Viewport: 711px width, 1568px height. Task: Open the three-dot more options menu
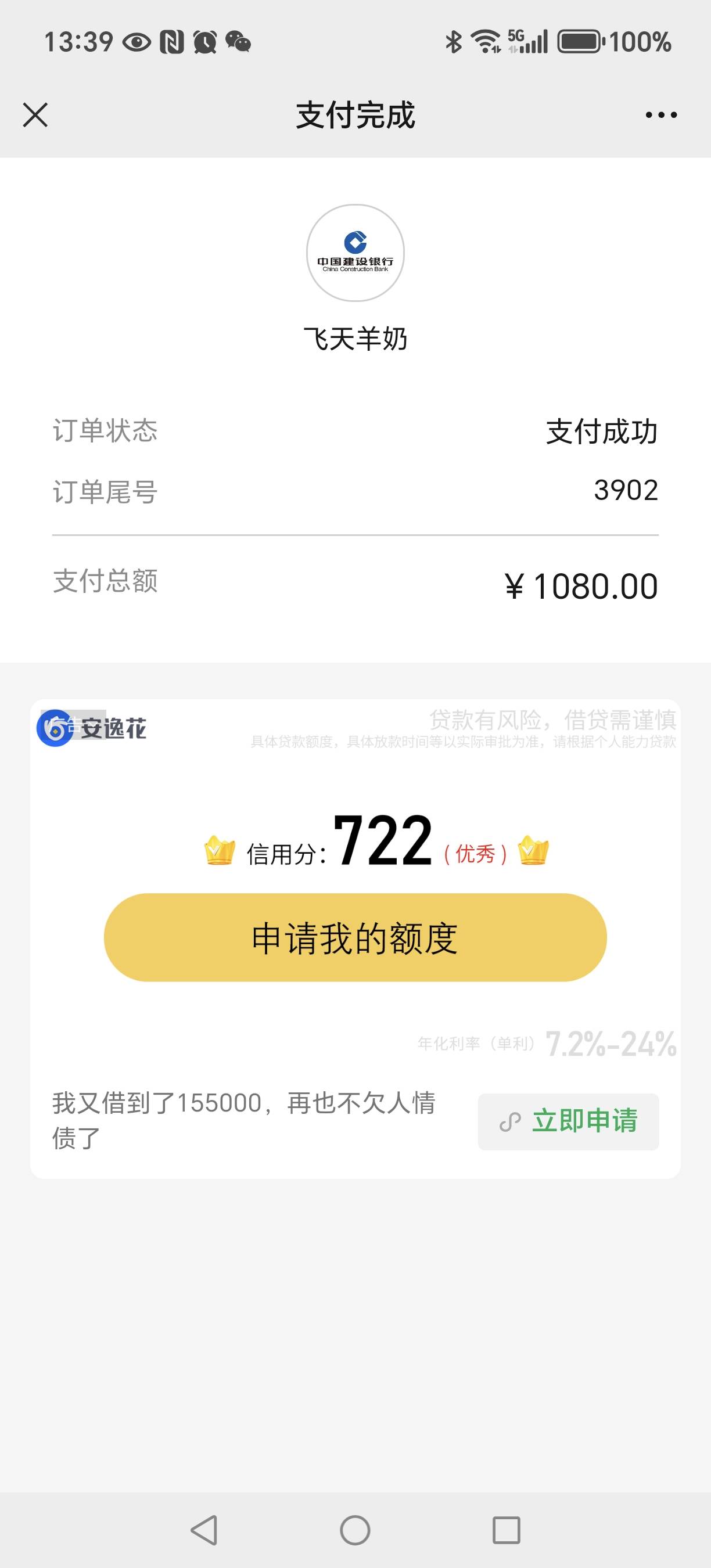[x=661, y=114]
